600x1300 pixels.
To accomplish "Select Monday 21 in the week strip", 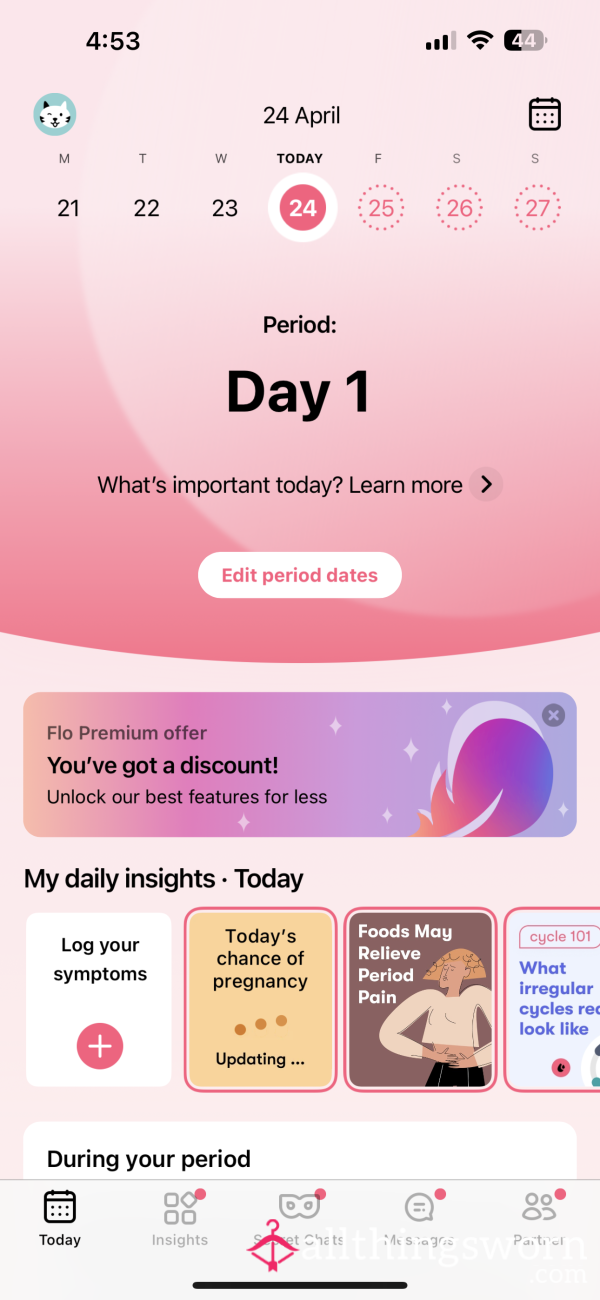I will click(x=68, y=208).
